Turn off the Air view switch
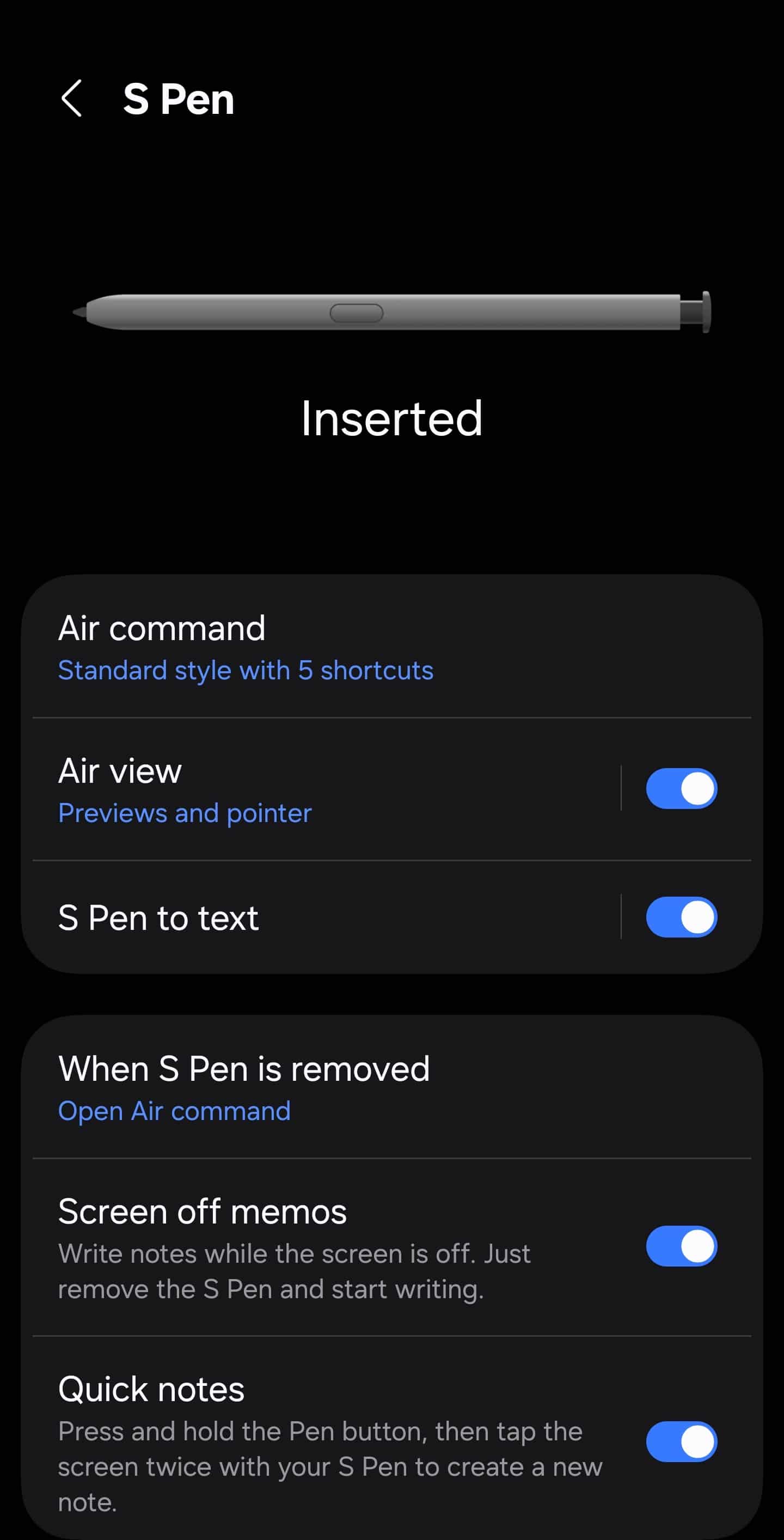Screen dimensions: 784x1540 click(x=681, y=789)
